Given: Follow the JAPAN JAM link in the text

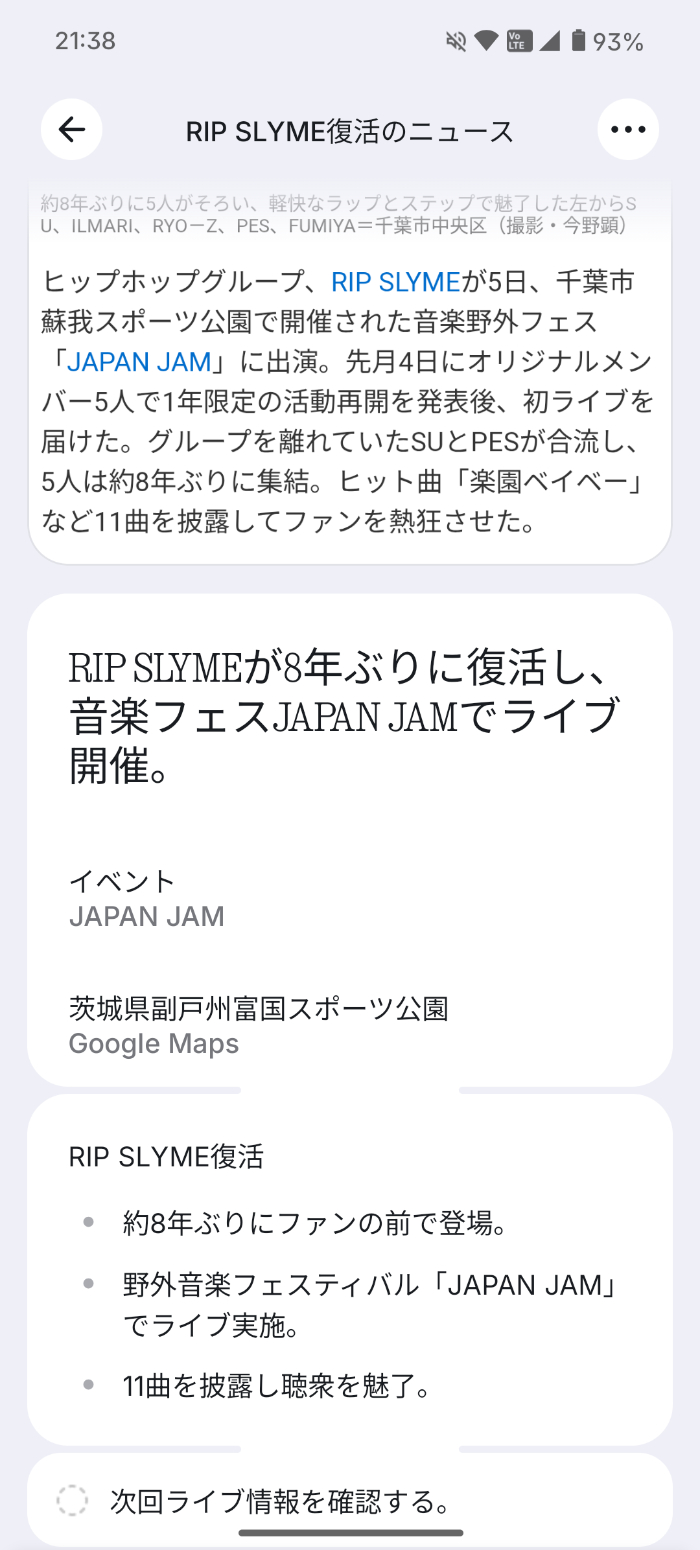Looking at the screenshot, I should 139,362.
